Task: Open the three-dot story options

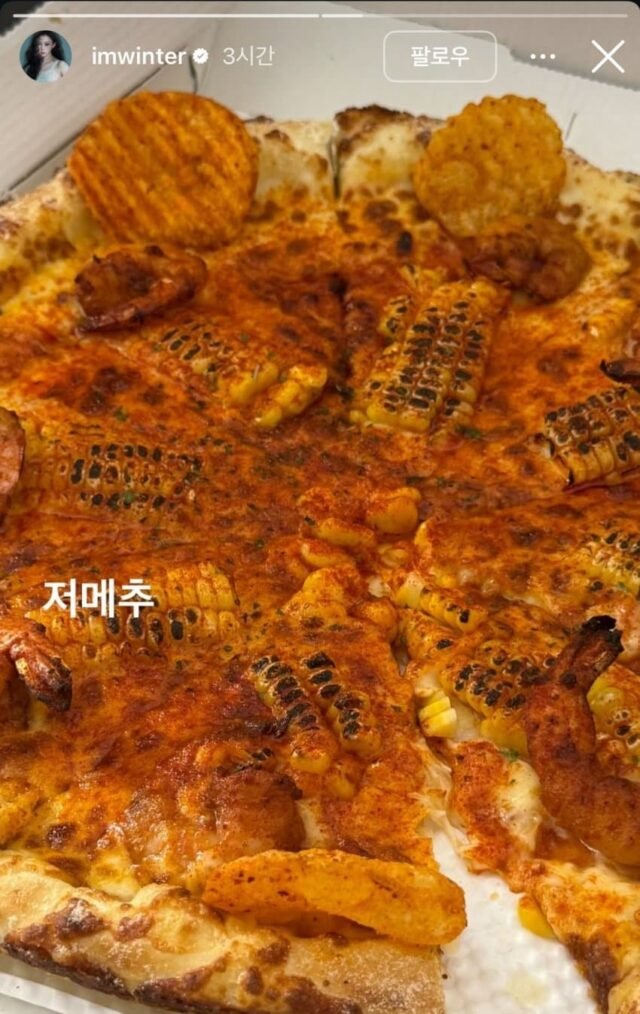Action: tap(542, 57)
